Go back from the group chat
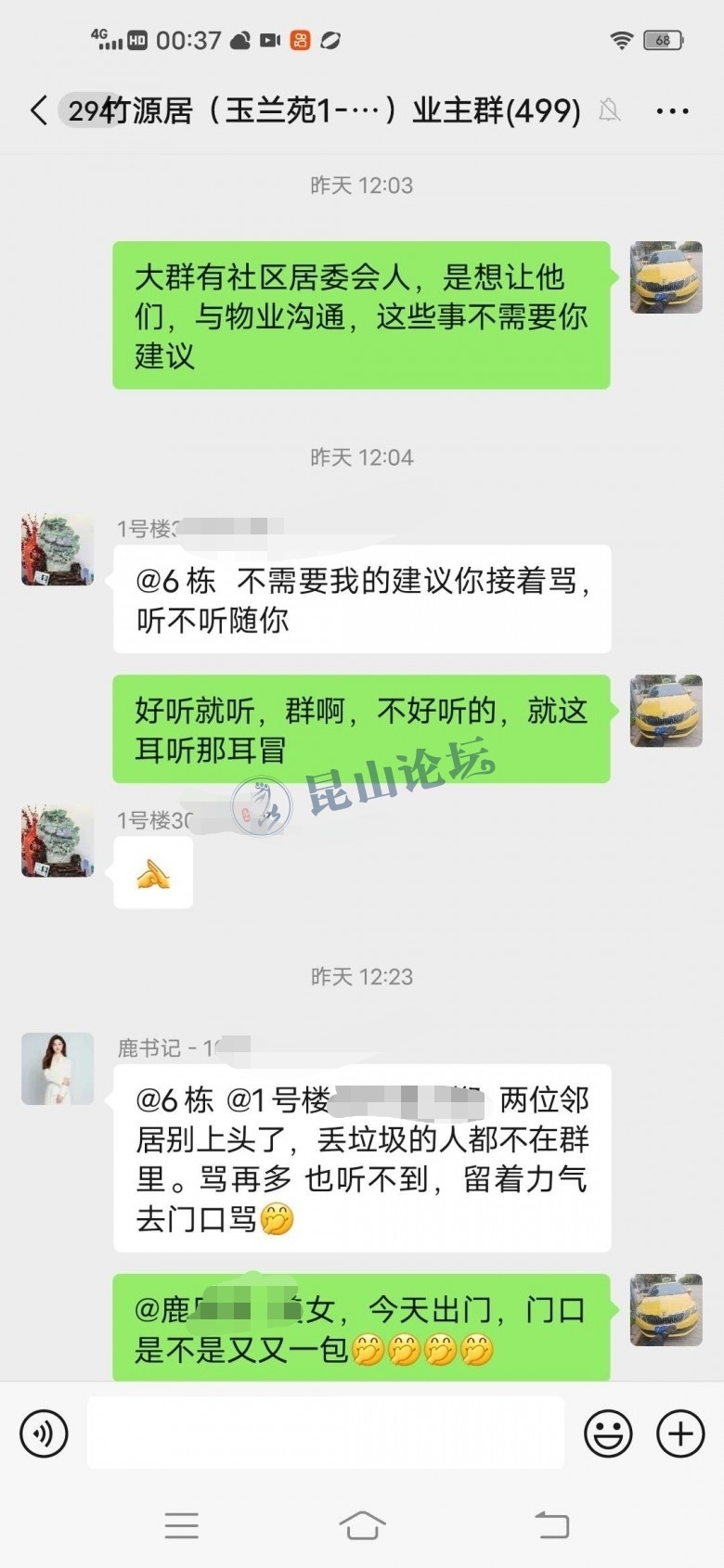Image resolution: width=724 pixels, height=1568 pixels. point(39,110)
